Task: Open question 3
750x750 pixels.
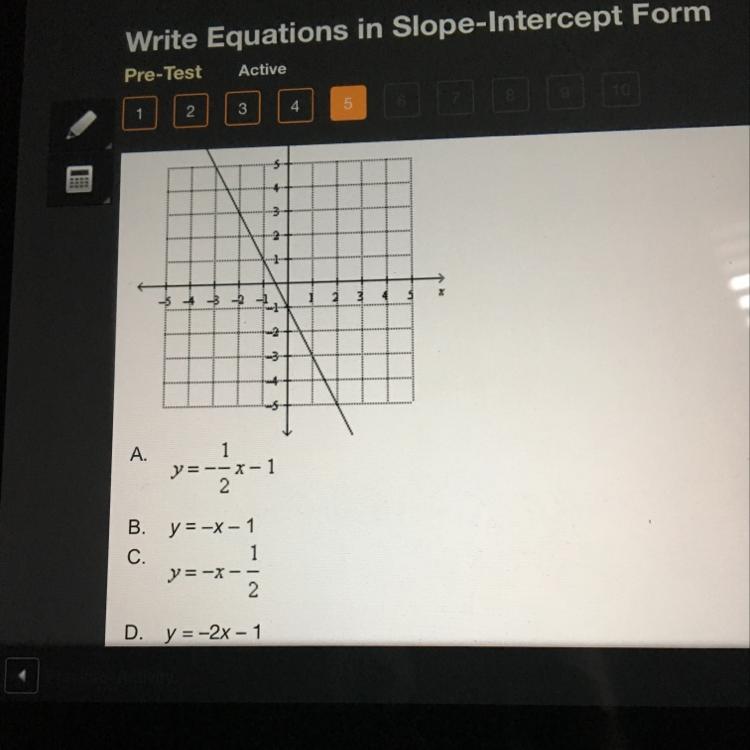Action: 242,108
